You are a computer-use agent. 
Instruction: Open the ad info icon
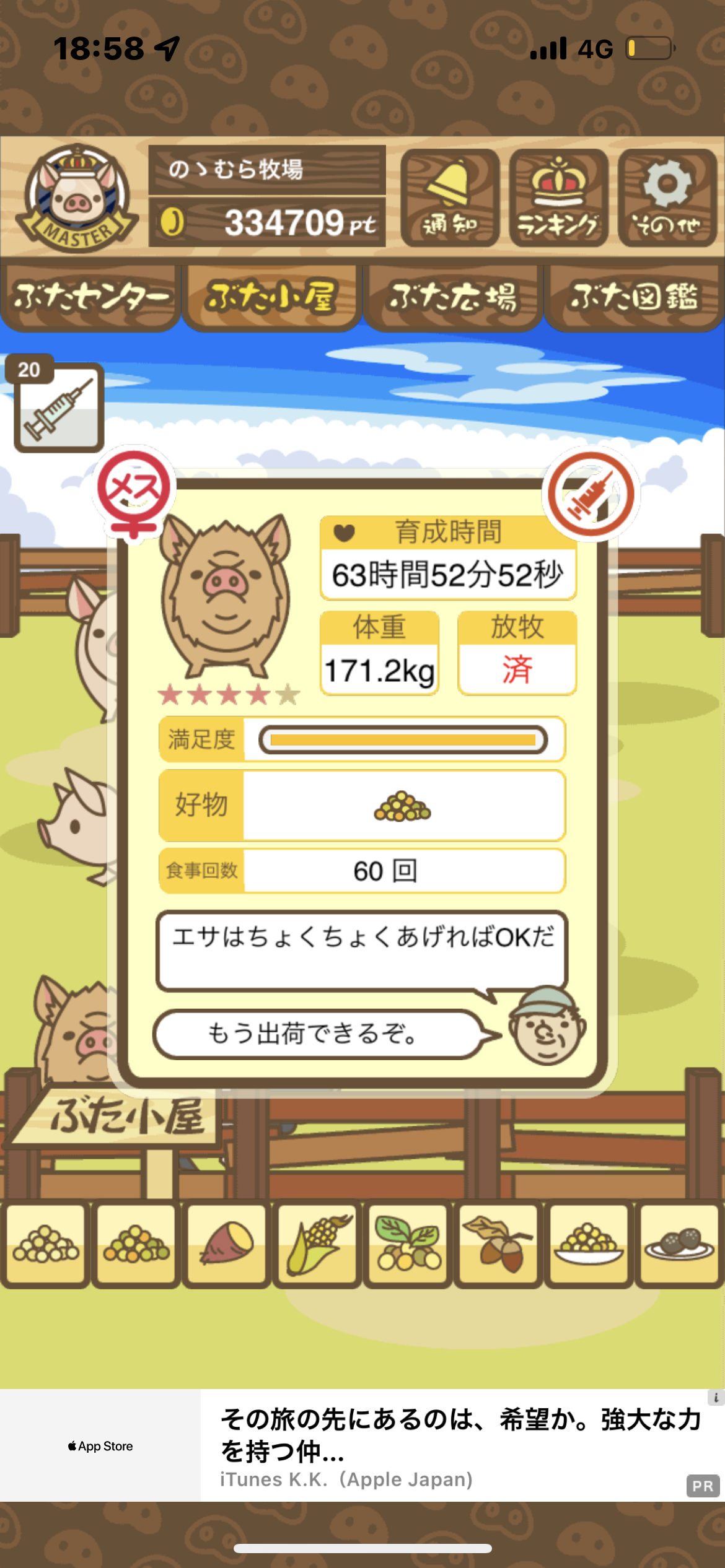716,1398
